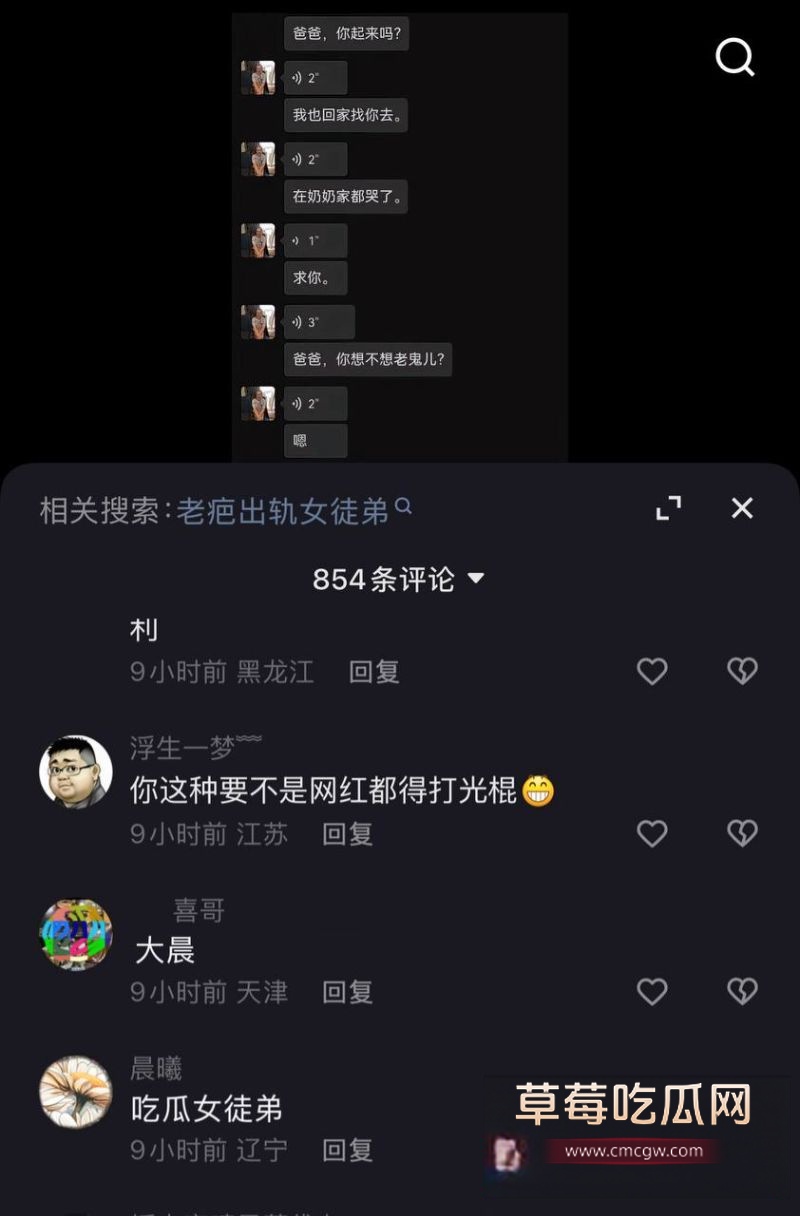
Task: Tap the search magnifier icon top right
Action: (x=736, y=58)
